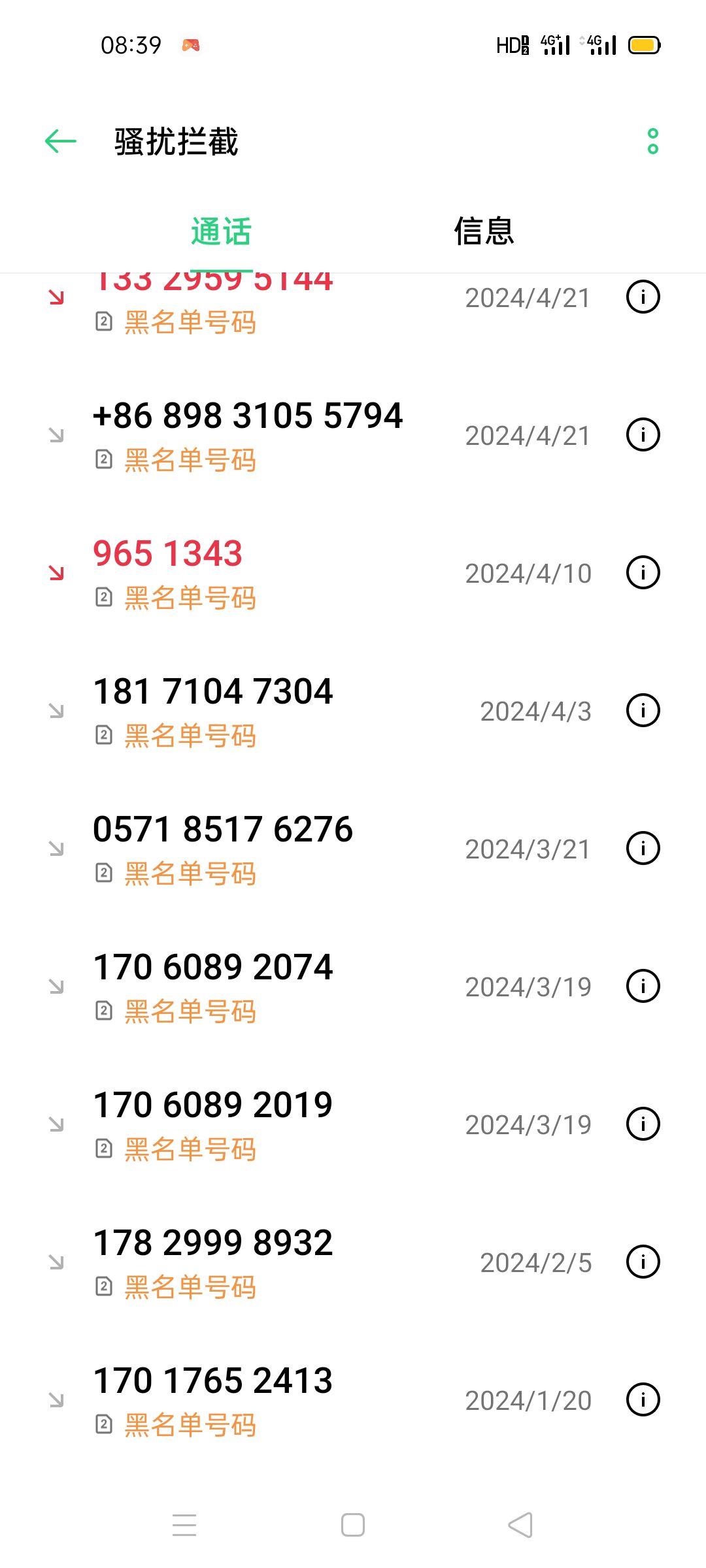The width and height of the screenshot is (706, 1568).
Task: Tap info icon beside 170 6089 2019
Action: coord(643,1124)
